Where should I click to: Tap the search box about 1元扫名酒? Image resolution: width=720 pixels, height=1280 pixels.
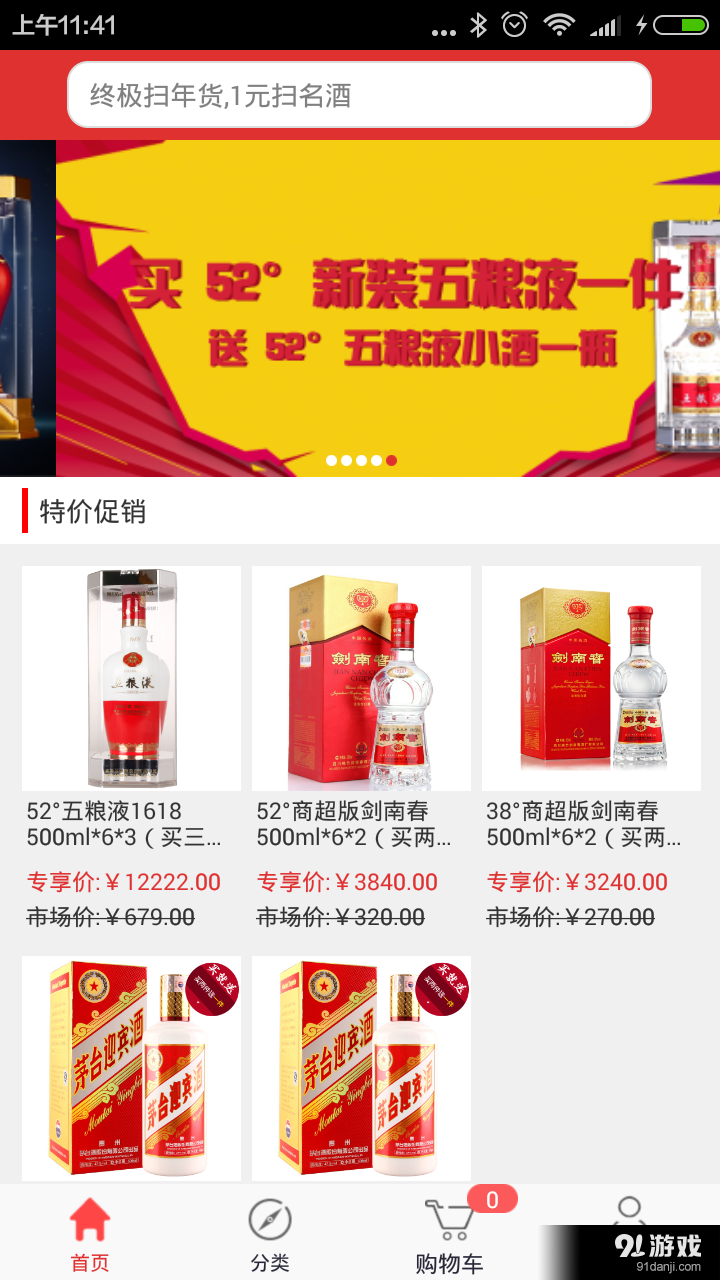359,95
